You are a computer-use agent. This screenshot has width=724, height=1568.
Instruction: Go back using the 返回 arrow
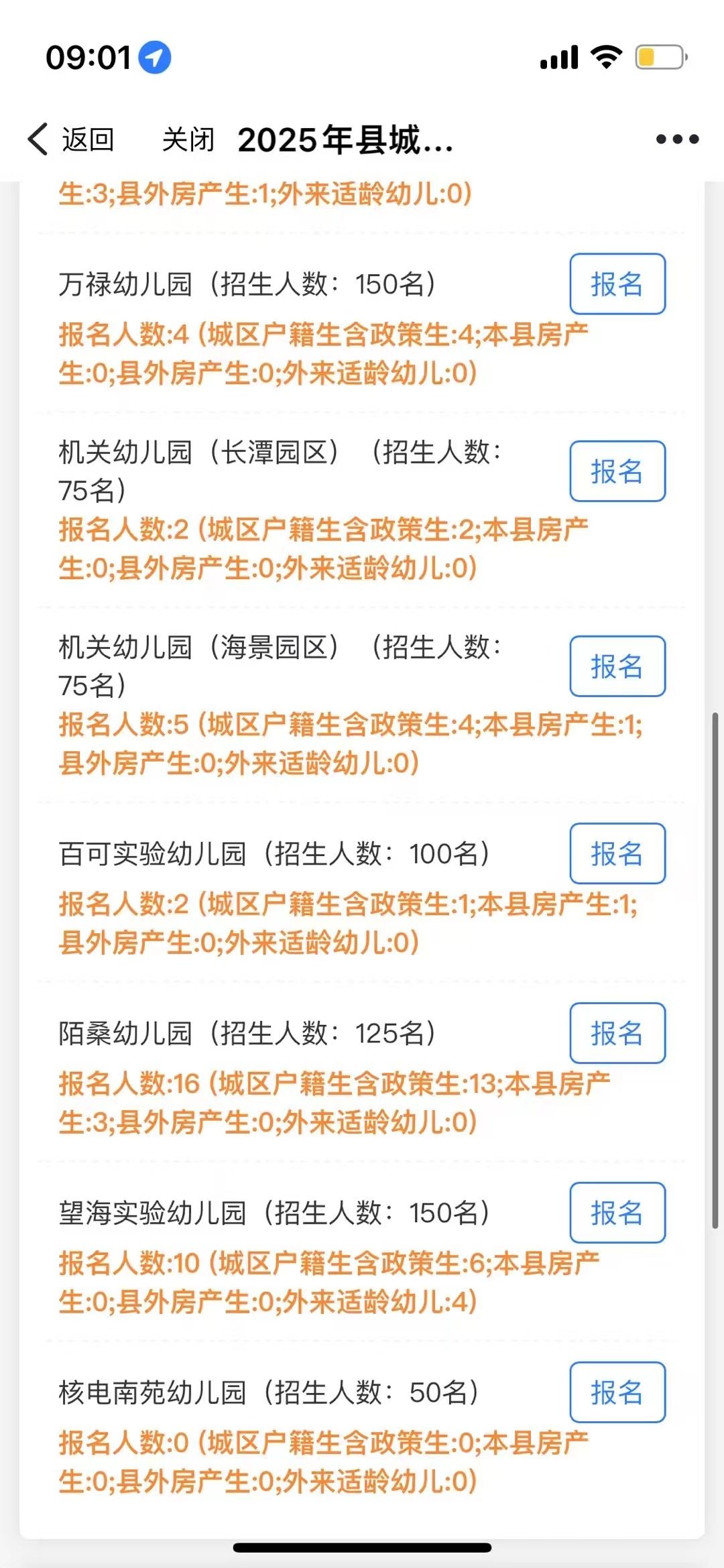click(70, 139)
